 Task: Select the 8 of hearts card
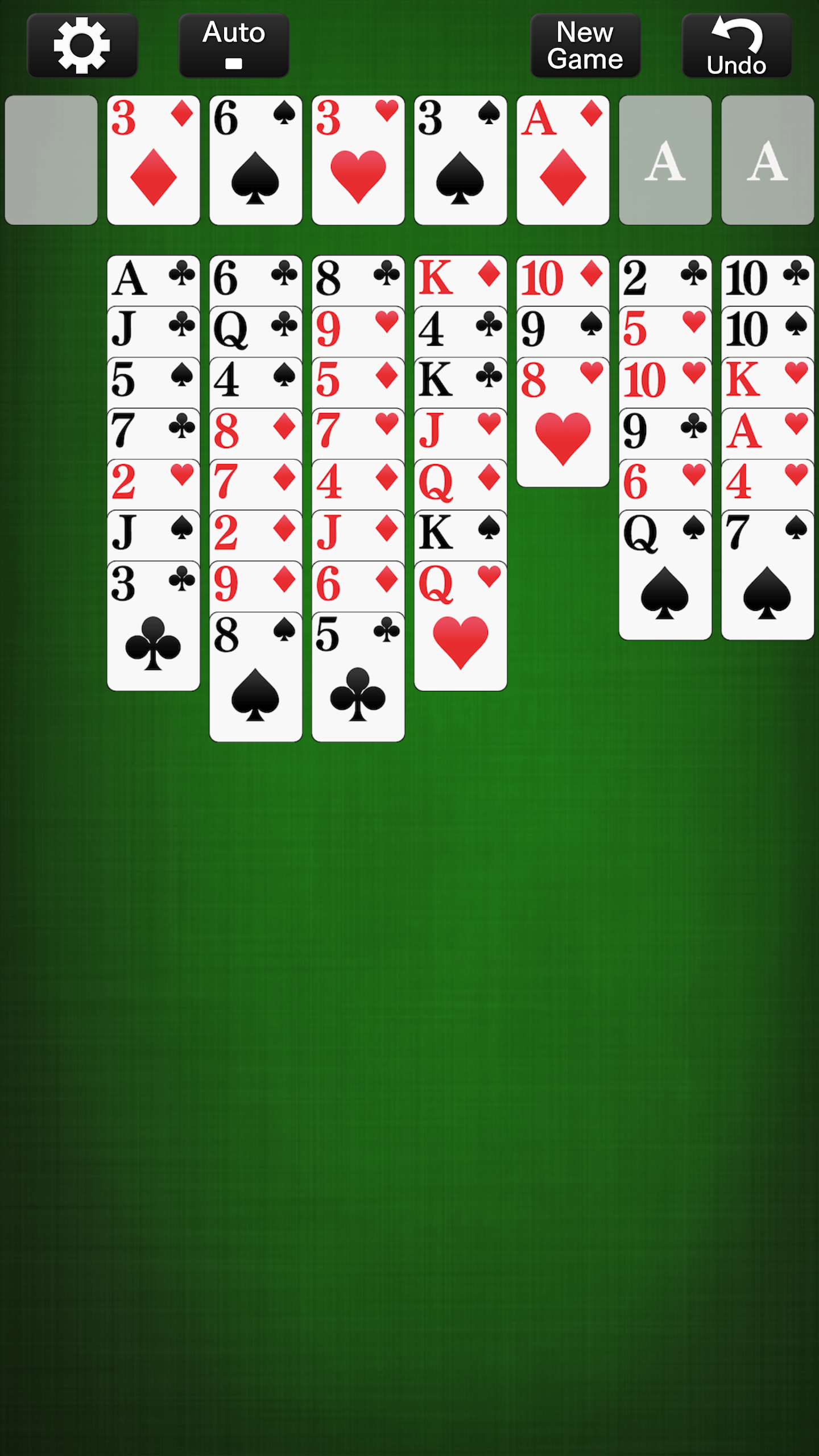(563, 424)
